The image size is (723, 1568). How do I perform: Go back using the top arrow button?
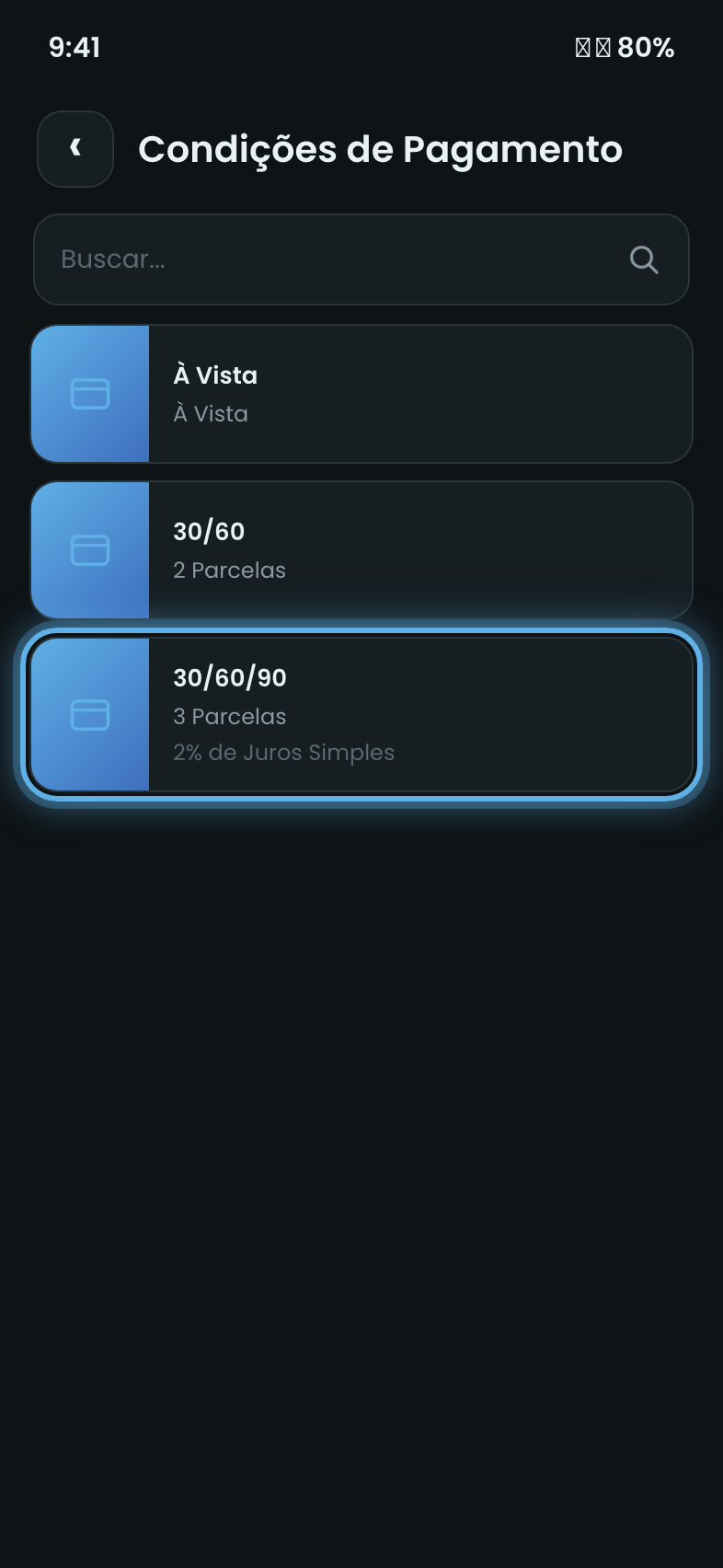75,149
